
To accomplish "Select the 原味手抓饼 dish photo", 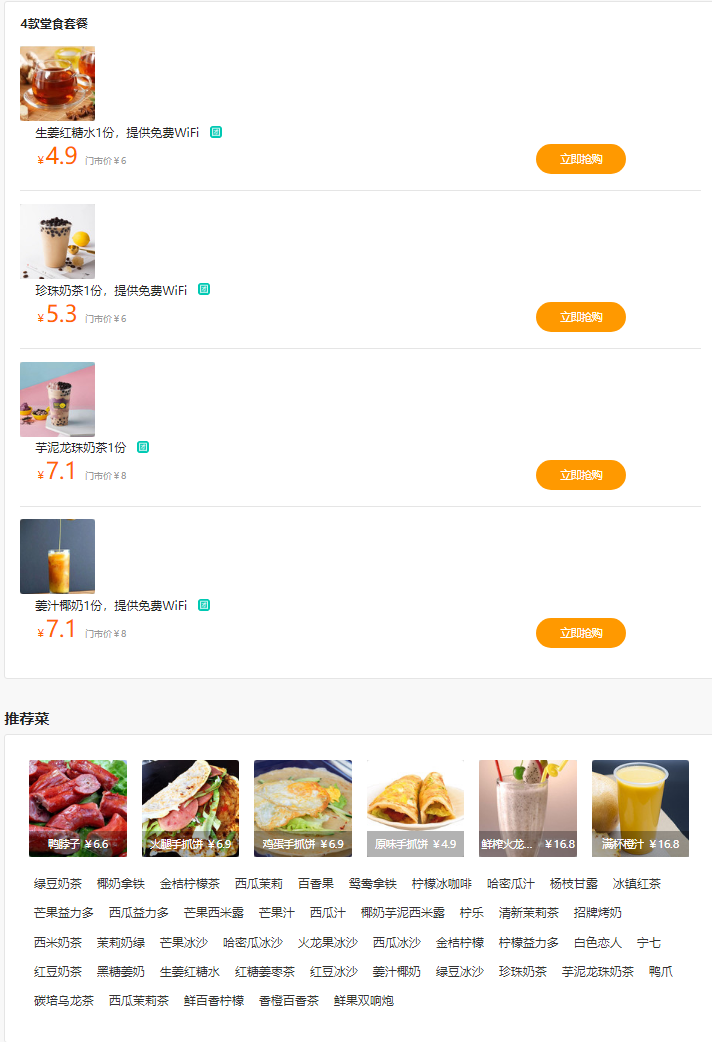I will point(415,808).
